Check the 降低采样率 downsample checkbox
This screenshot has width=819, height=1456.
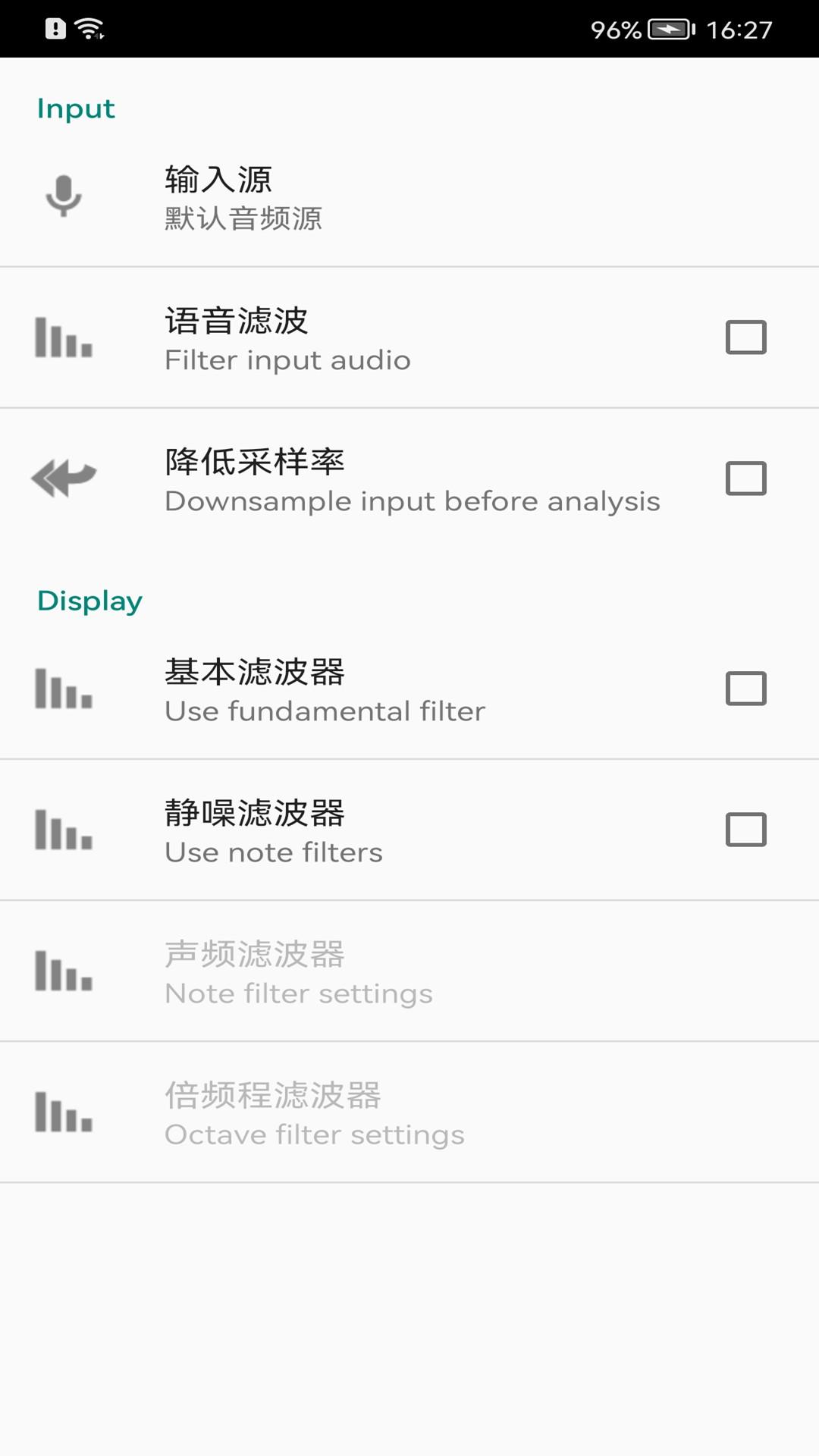(745, 479)
